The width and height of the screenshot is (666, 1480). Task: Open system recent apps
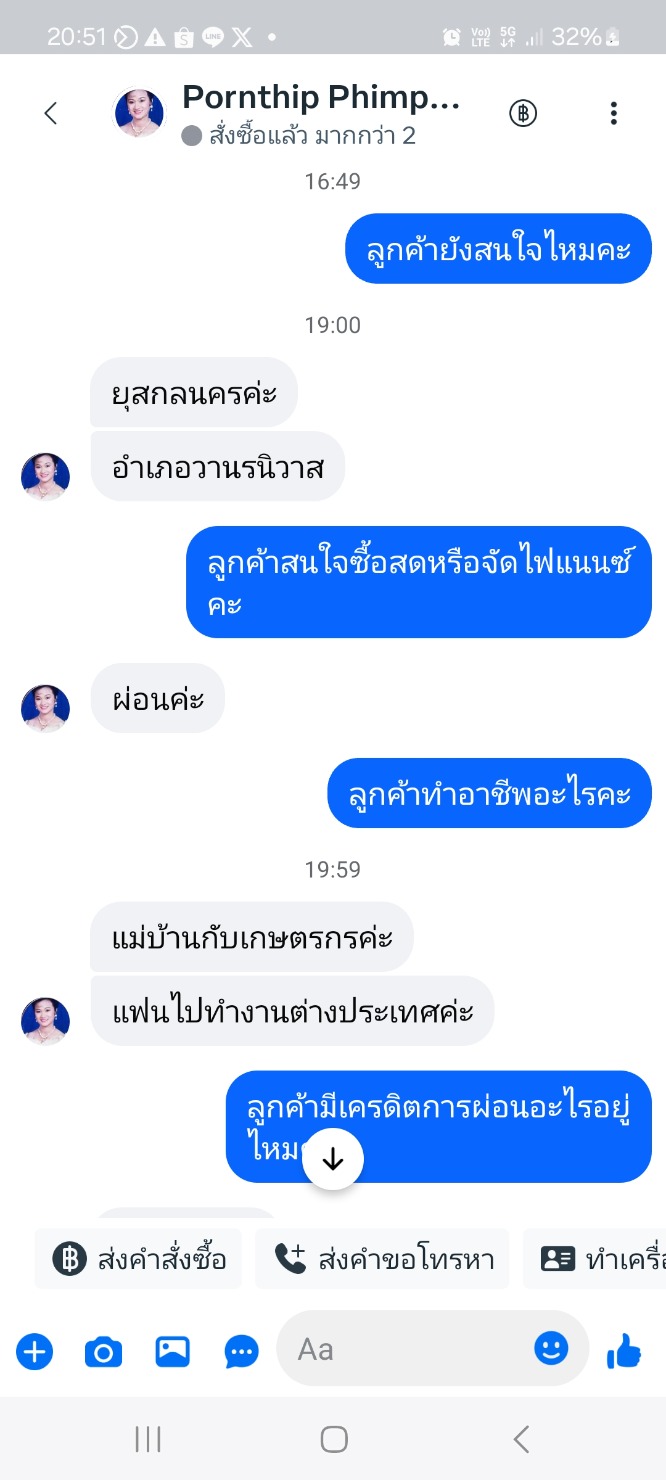[148, 1439]
